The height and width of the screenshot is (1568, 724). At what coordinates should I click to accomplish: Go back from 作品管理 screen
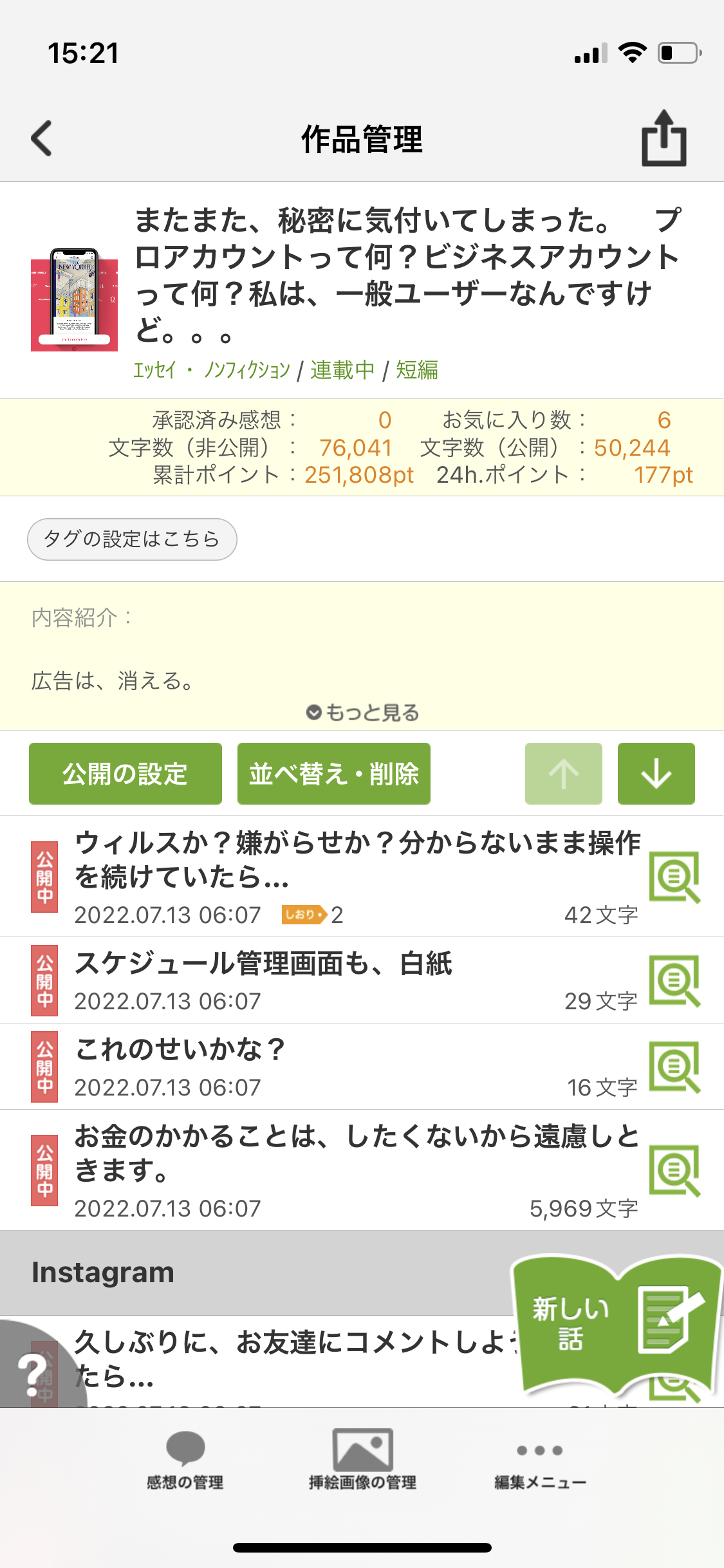click(42, 138)
